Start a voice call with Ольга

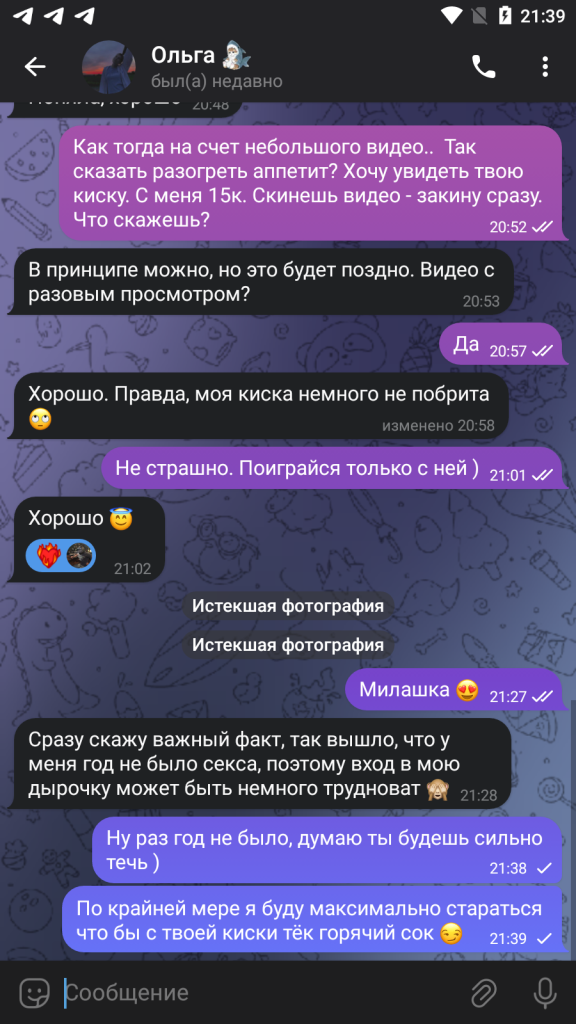click(483, 67)
